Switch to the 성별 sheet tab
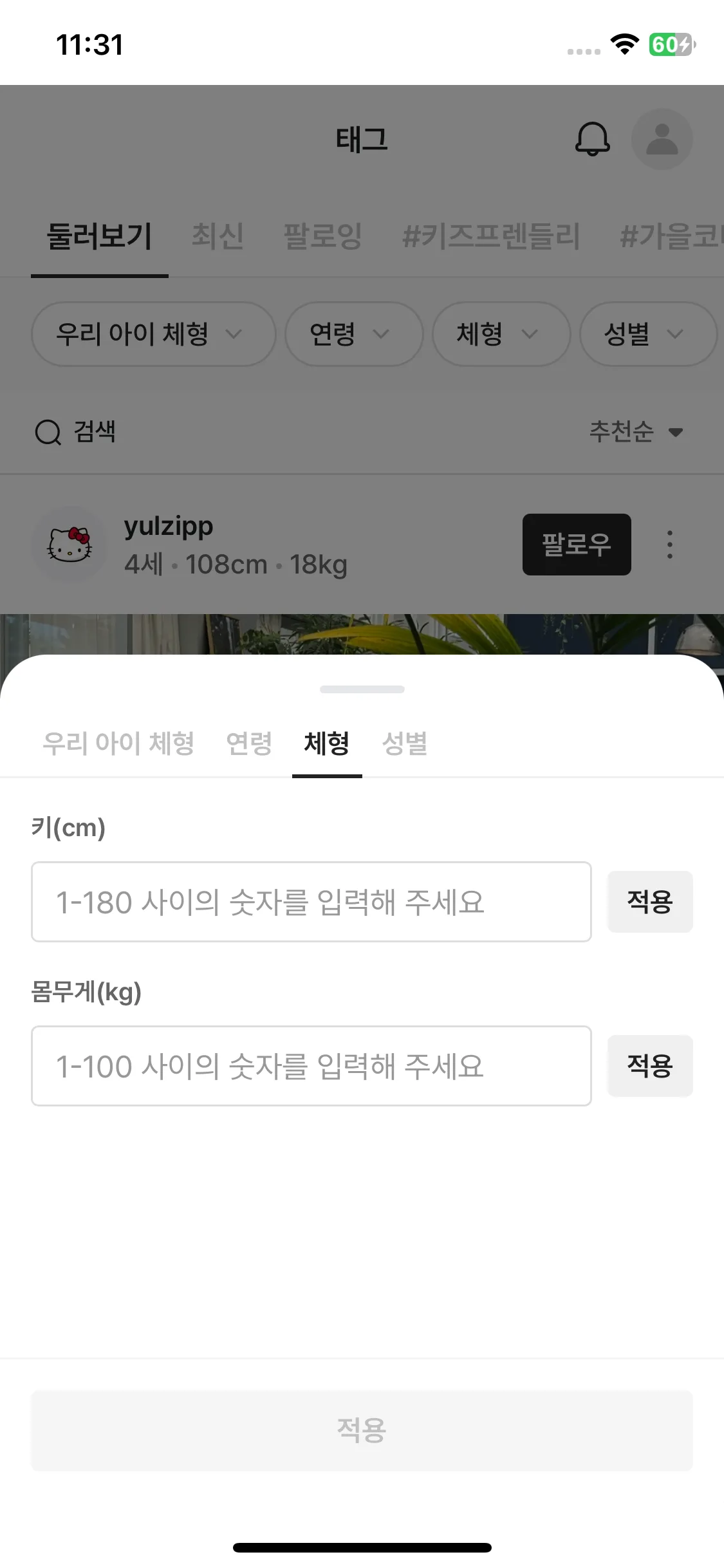The image size is (724, 1568). (405, 743)
